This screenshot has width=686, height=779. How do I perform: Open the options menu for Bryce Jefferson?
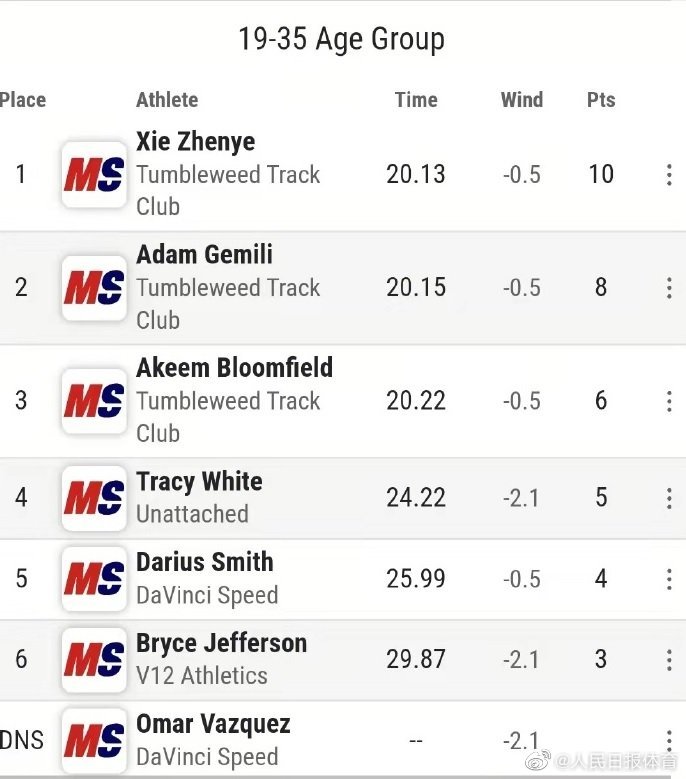(x=668, y=660)
